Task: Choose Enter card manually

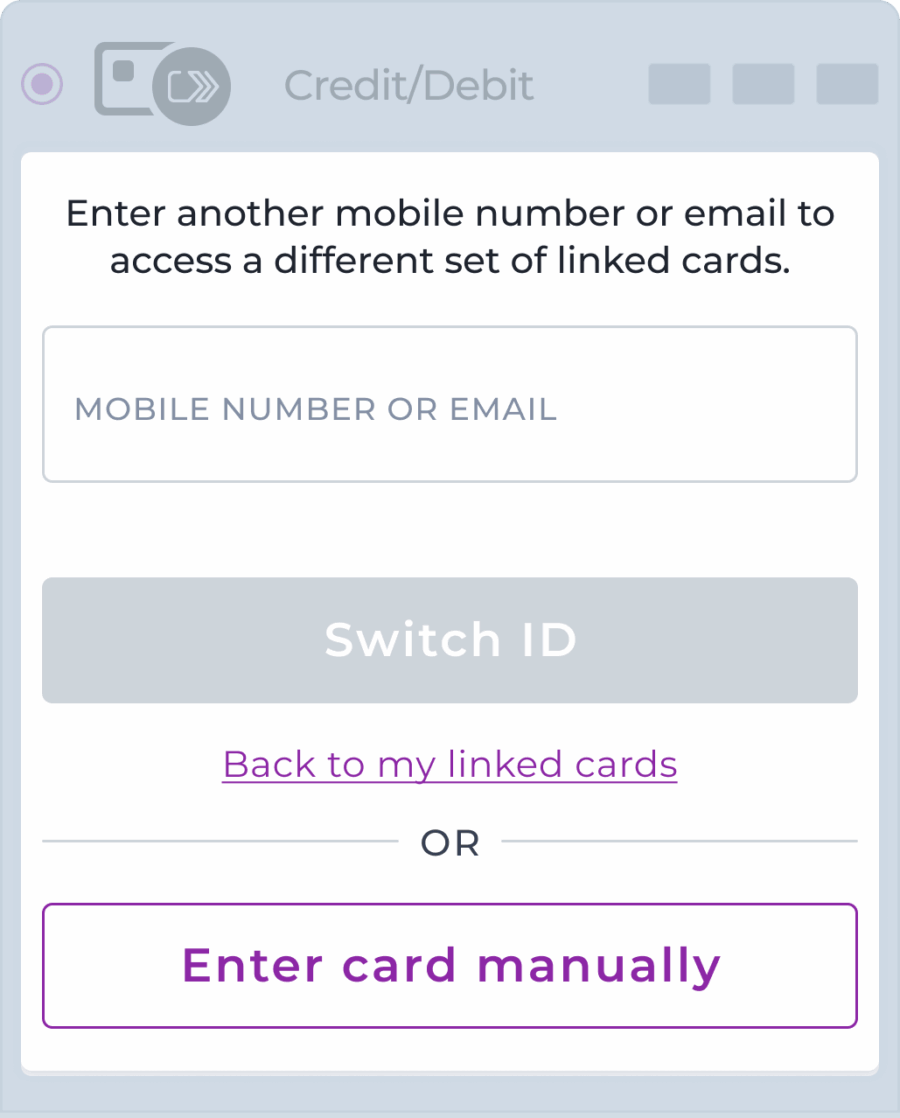Action: (449, 965)
